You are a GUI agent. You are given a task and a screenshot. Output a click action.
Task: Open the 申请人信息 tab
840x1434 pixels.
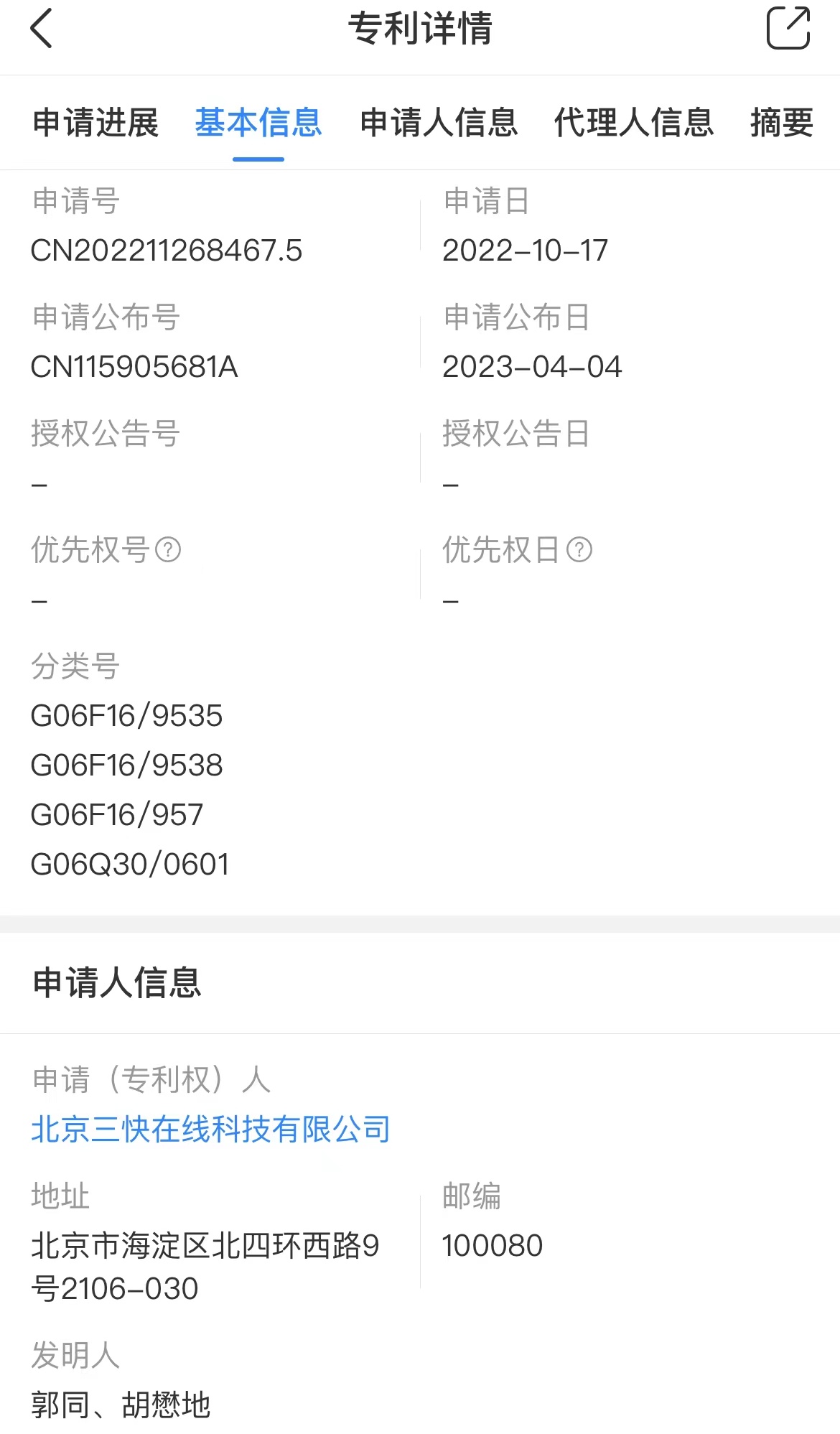click(x=439, y=122)
